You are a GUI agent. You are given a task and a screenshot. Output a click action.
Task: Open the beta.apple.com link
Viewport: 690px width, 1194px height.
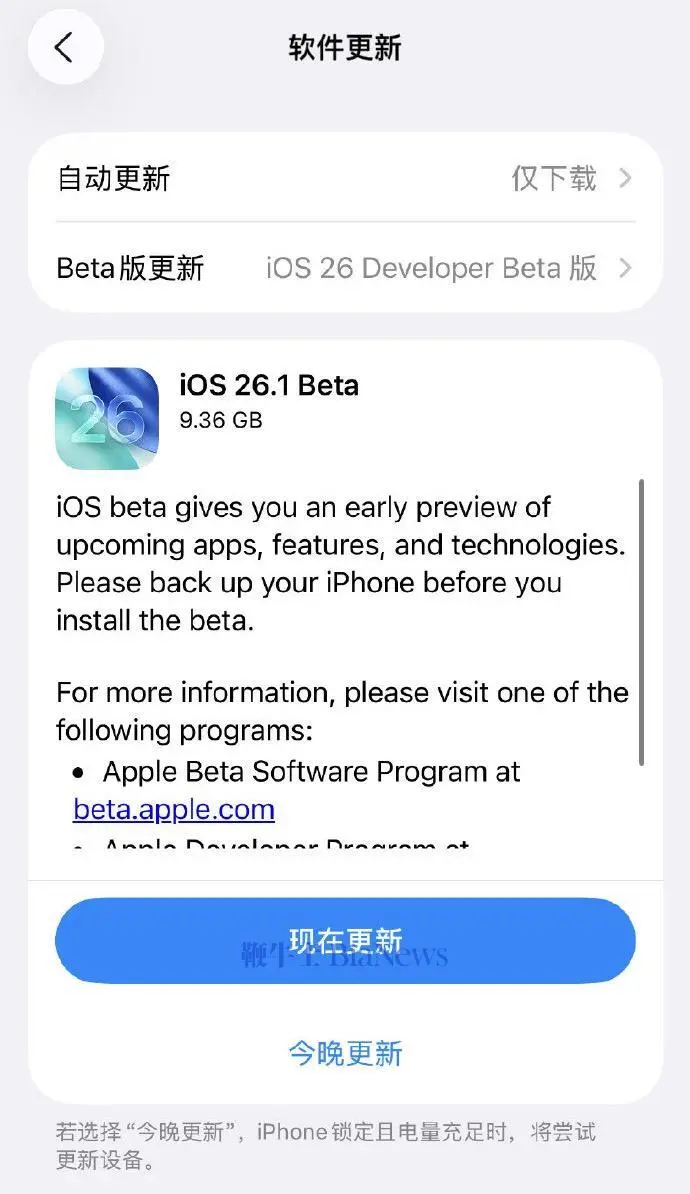(174, 808)
